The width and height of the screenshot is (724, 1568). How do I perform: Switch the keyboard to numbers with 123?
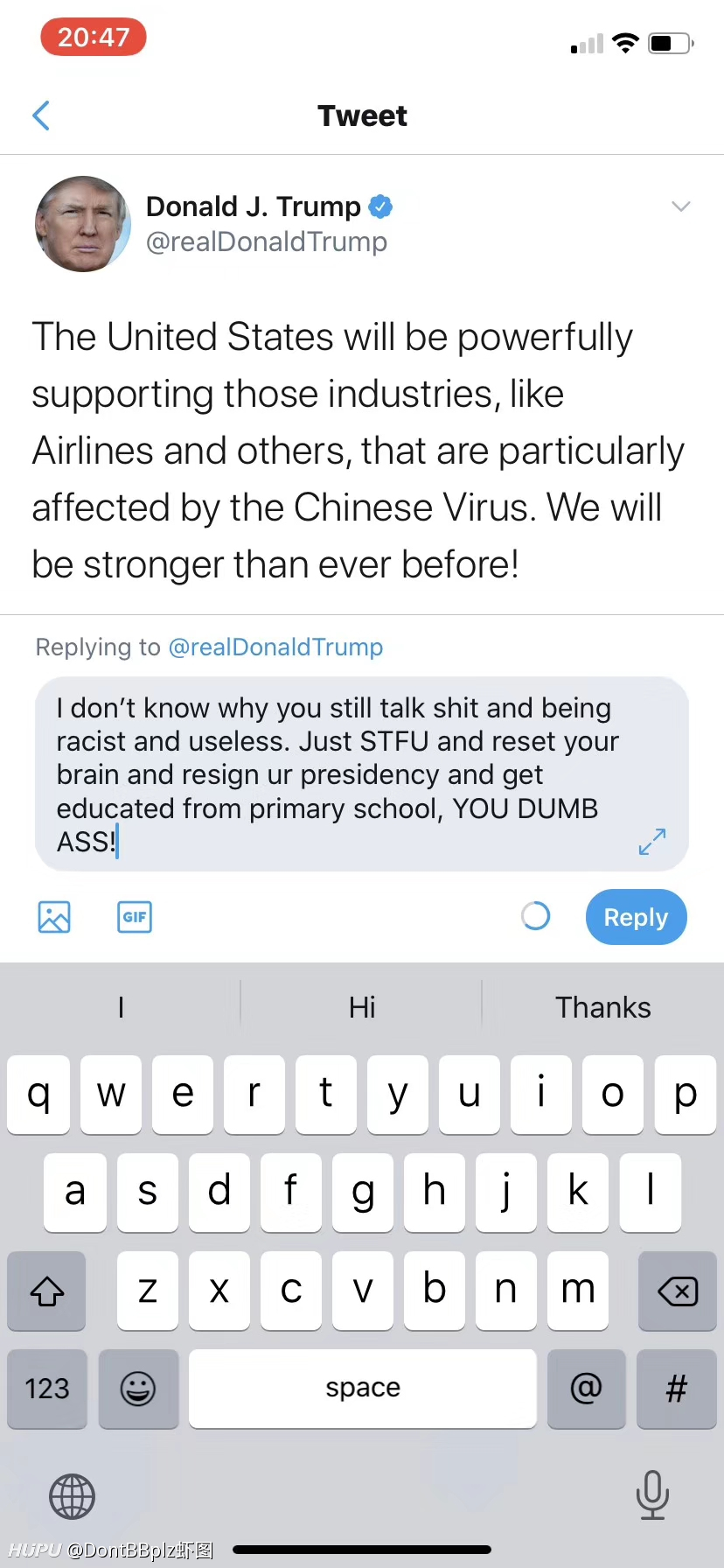47,1389
